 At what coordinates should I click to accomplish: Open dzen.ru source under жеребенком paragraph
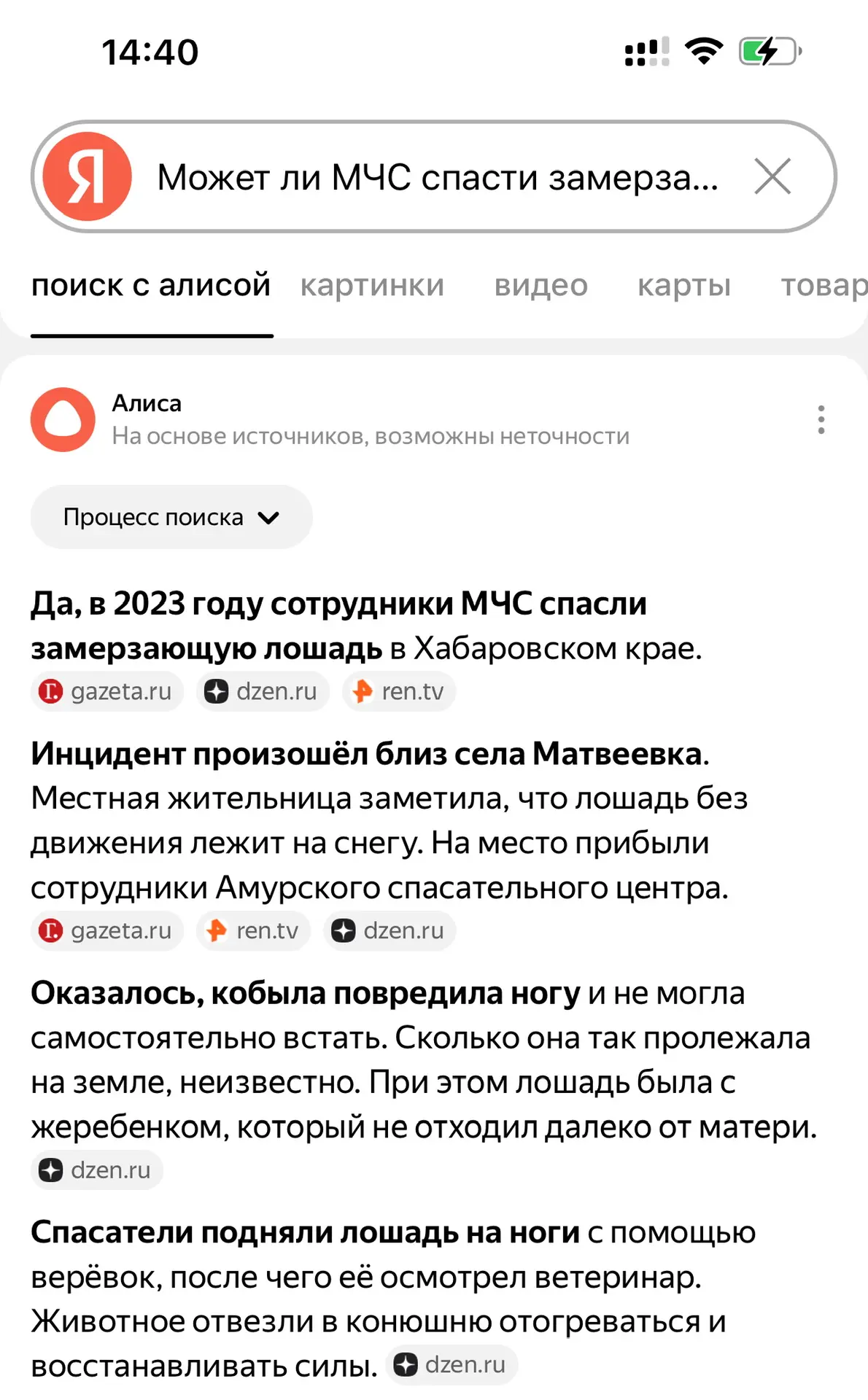97,1170
